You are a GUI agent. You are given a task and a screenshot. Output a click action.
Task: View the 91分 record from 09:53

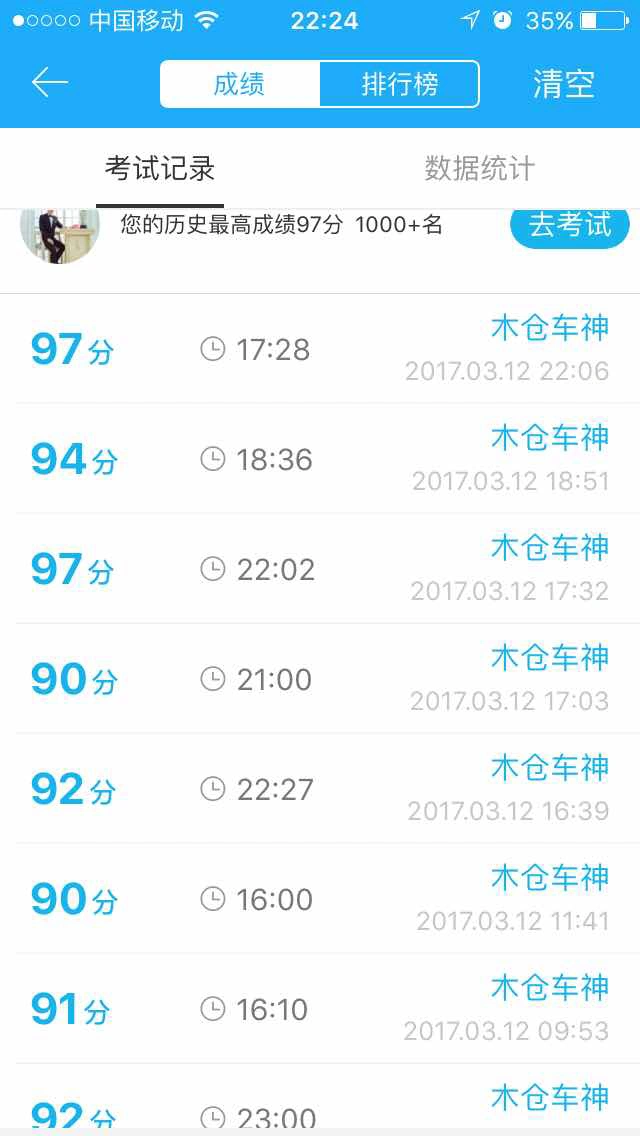pos(320,1009)
